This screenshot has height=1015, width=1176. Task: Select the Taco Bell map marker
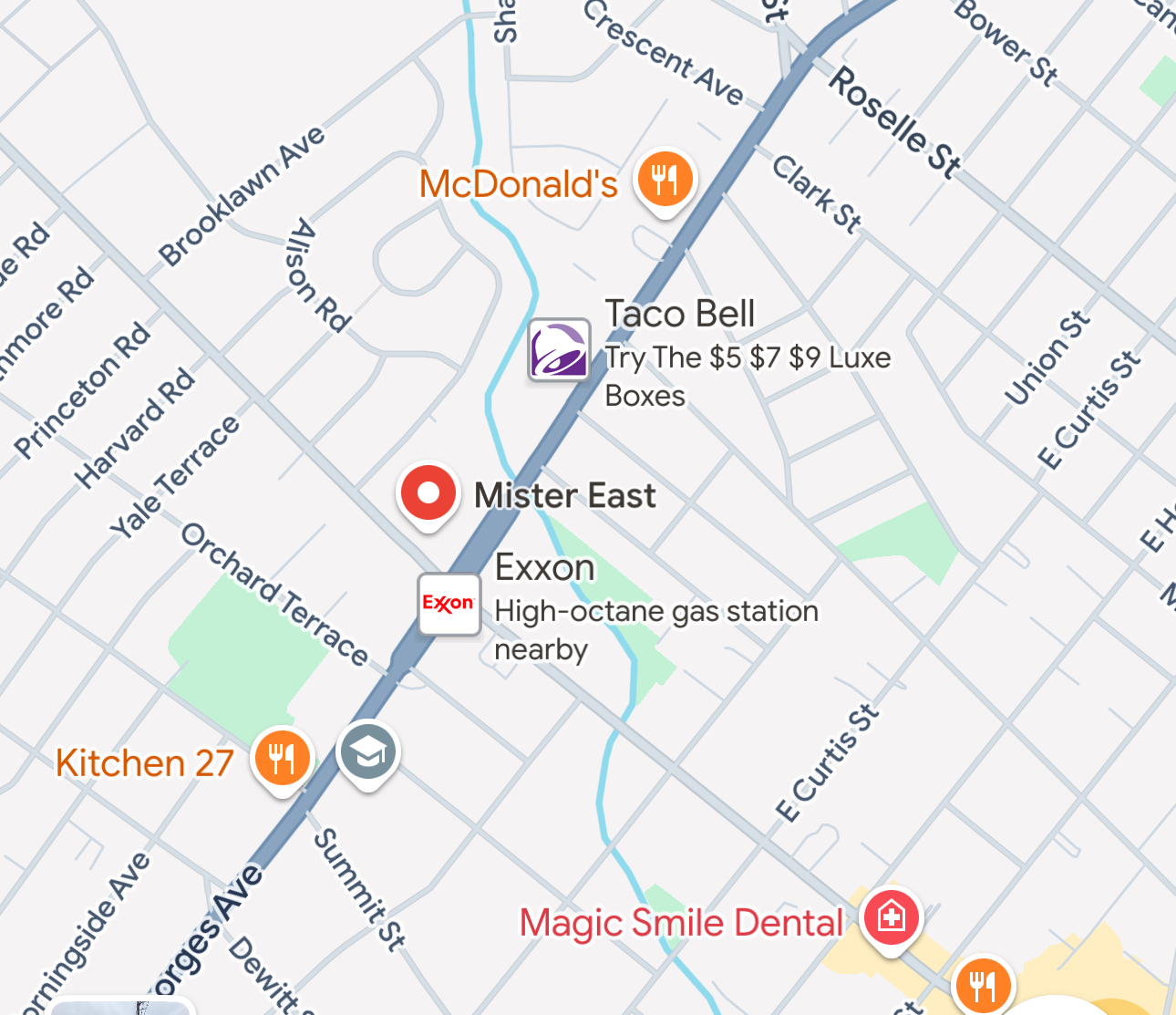click(559, 350)
